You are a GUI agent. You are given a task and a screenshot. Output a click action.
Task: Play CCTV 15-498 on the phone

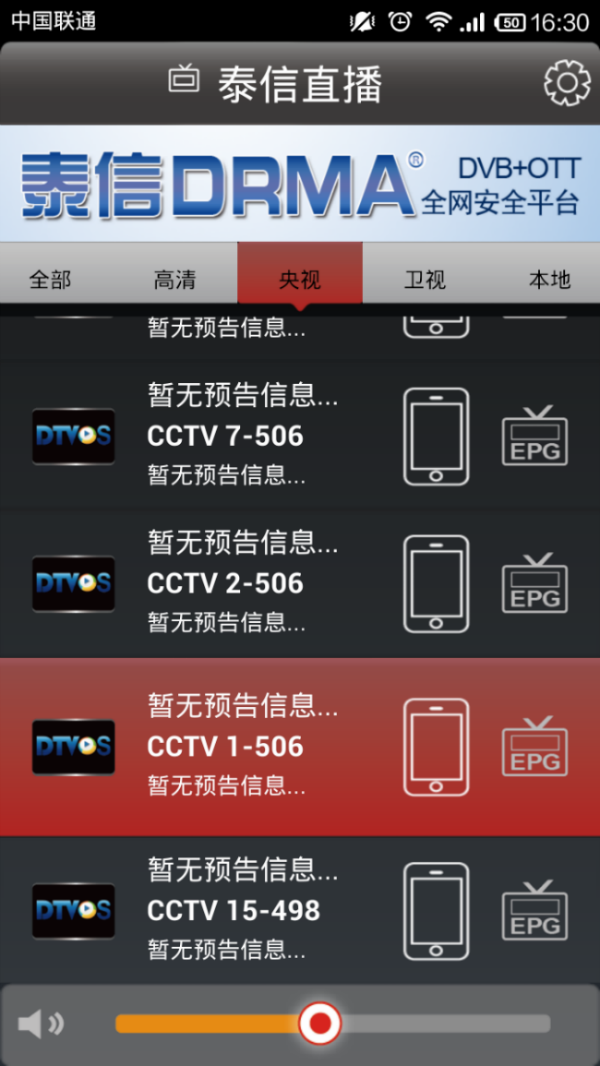click(x=436, y=911)
